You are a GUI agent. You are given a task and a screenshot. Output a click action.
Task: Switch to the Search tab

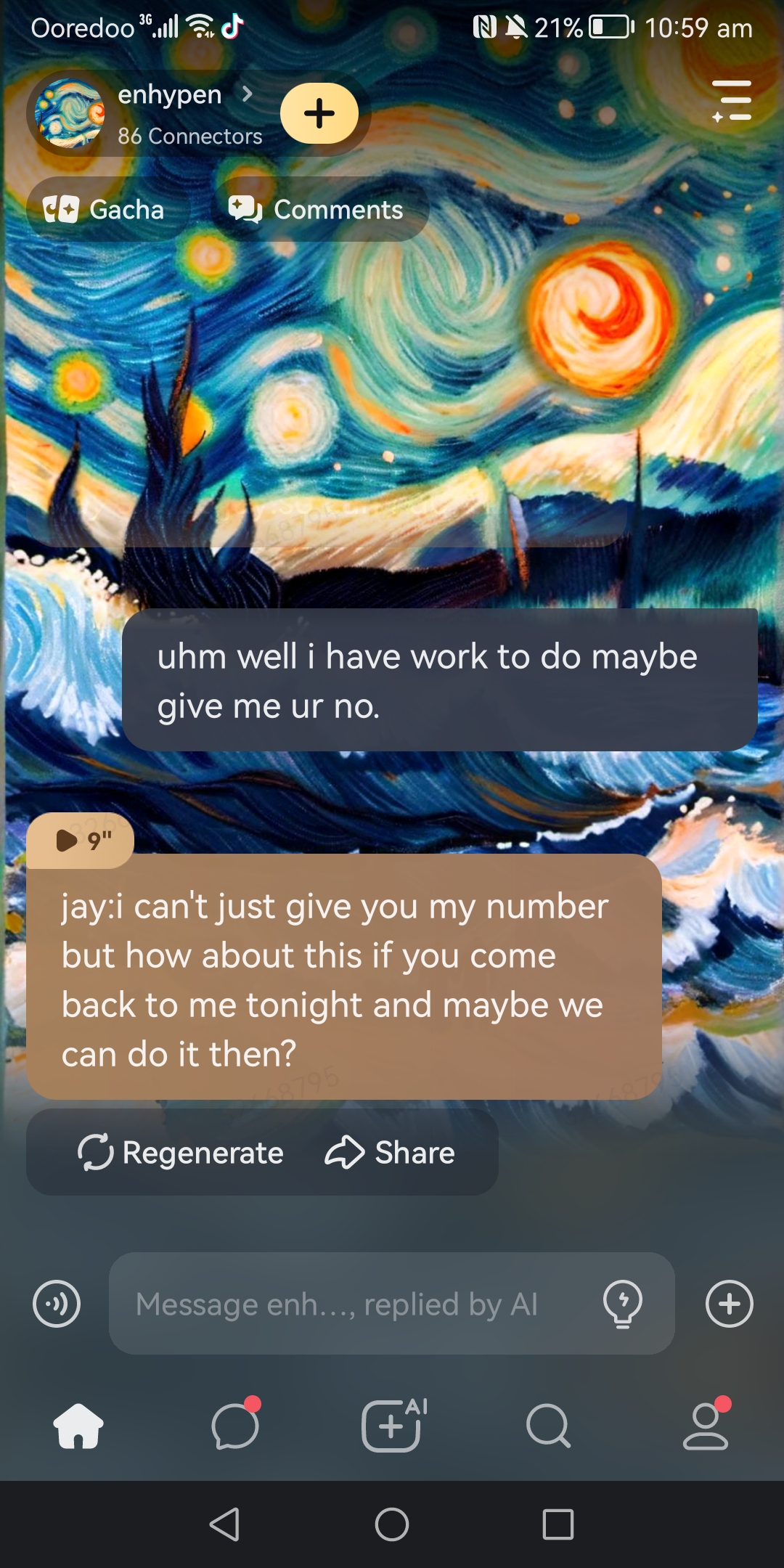[548, 1426]
